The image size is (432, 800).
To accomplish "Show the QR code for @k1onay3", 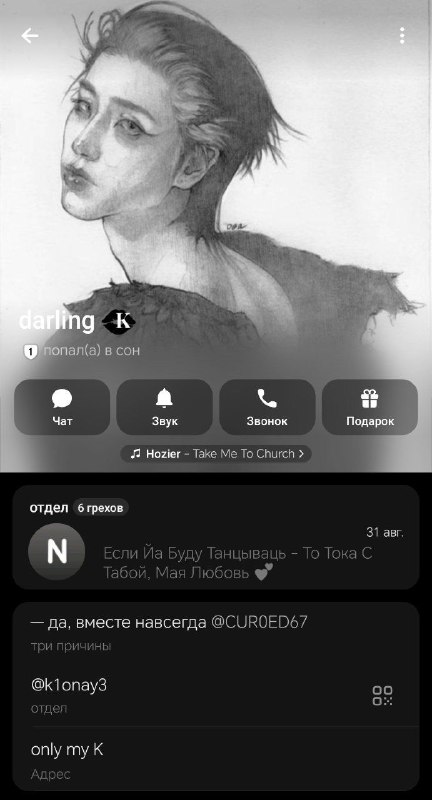I will [383, 695].
